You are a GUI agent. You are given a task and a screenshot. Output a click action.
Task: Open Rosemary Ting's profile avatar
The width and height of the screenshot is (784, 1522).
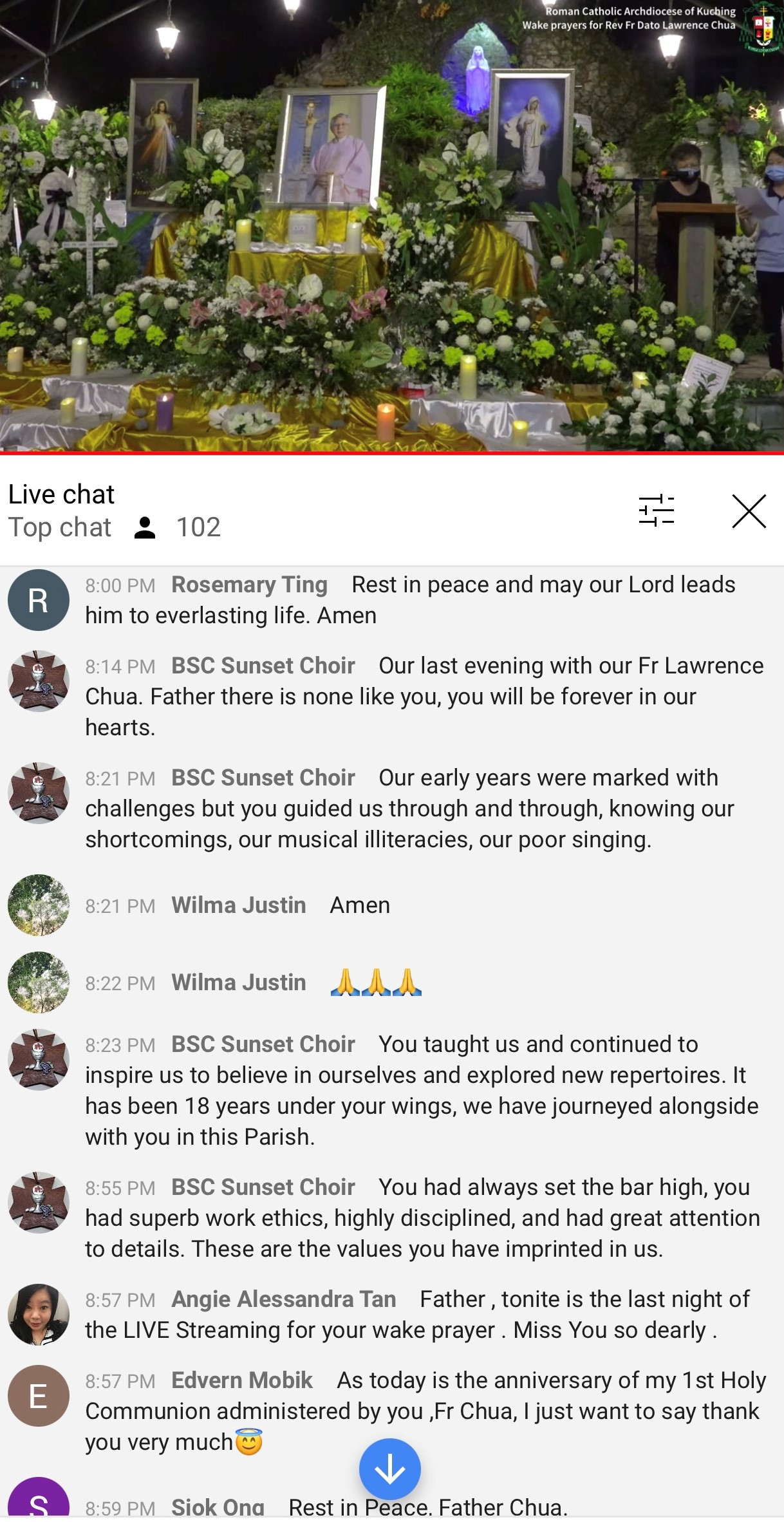(39, 600)
